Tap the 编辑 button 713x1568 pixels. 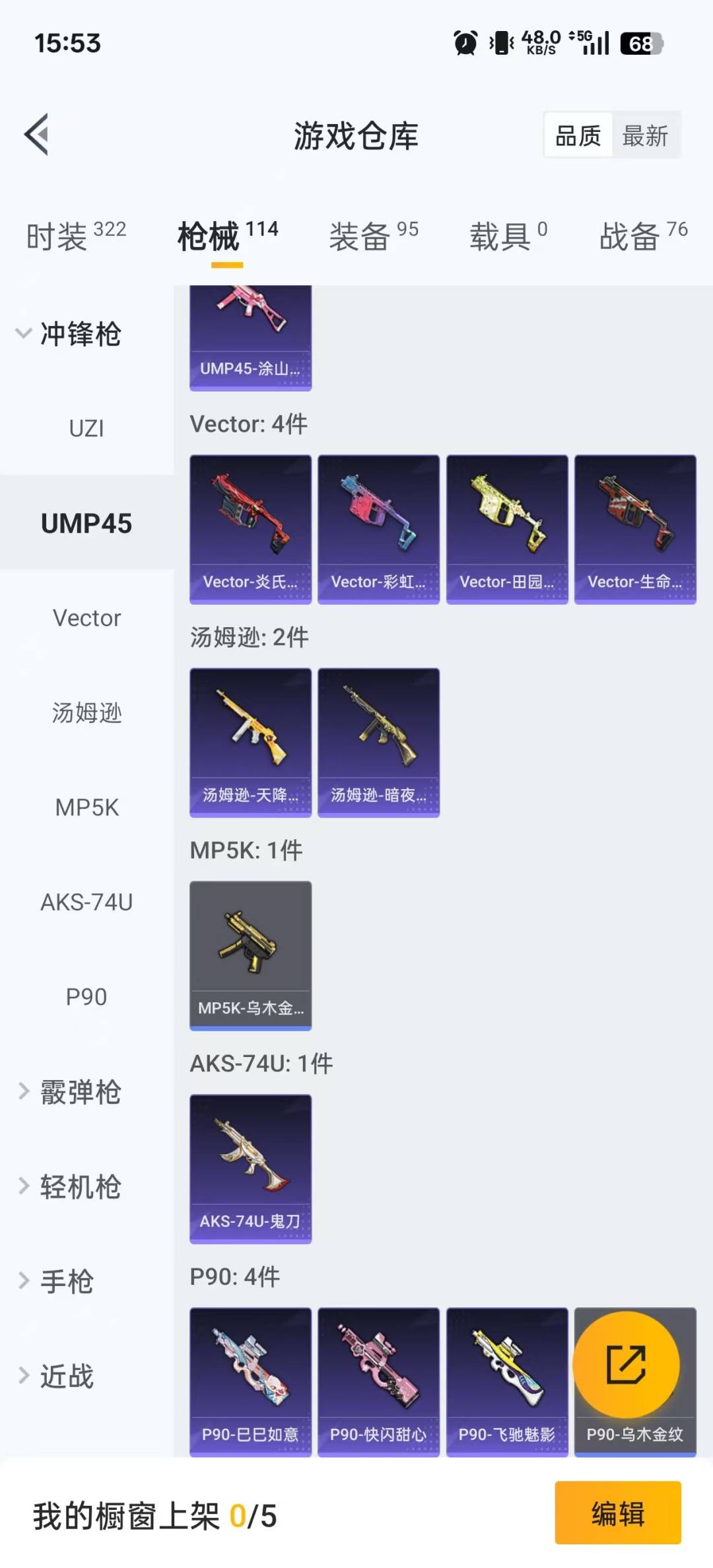coord(617,1513)
